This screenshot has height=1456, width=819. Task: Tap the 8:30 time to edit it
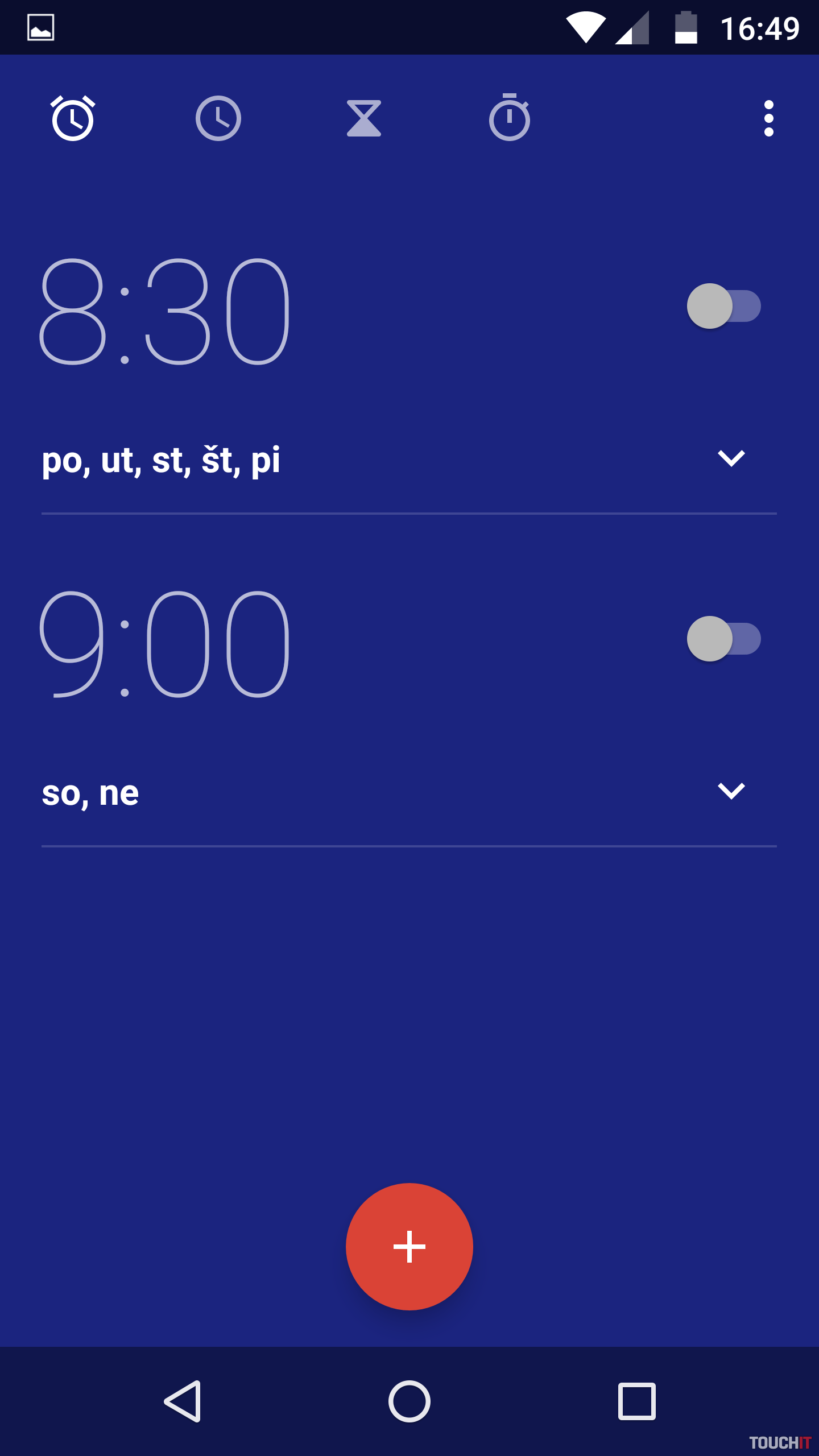pos(165,312)
